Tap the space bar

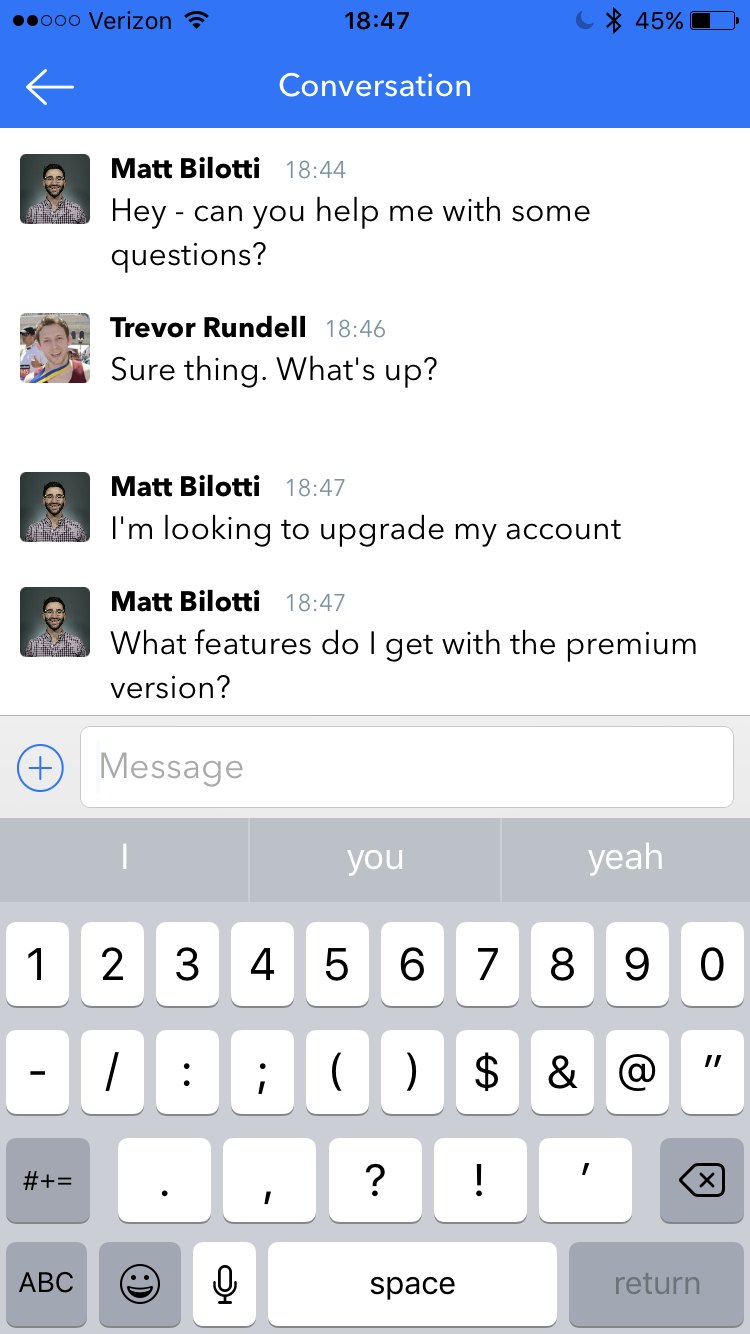point(412,1282)
